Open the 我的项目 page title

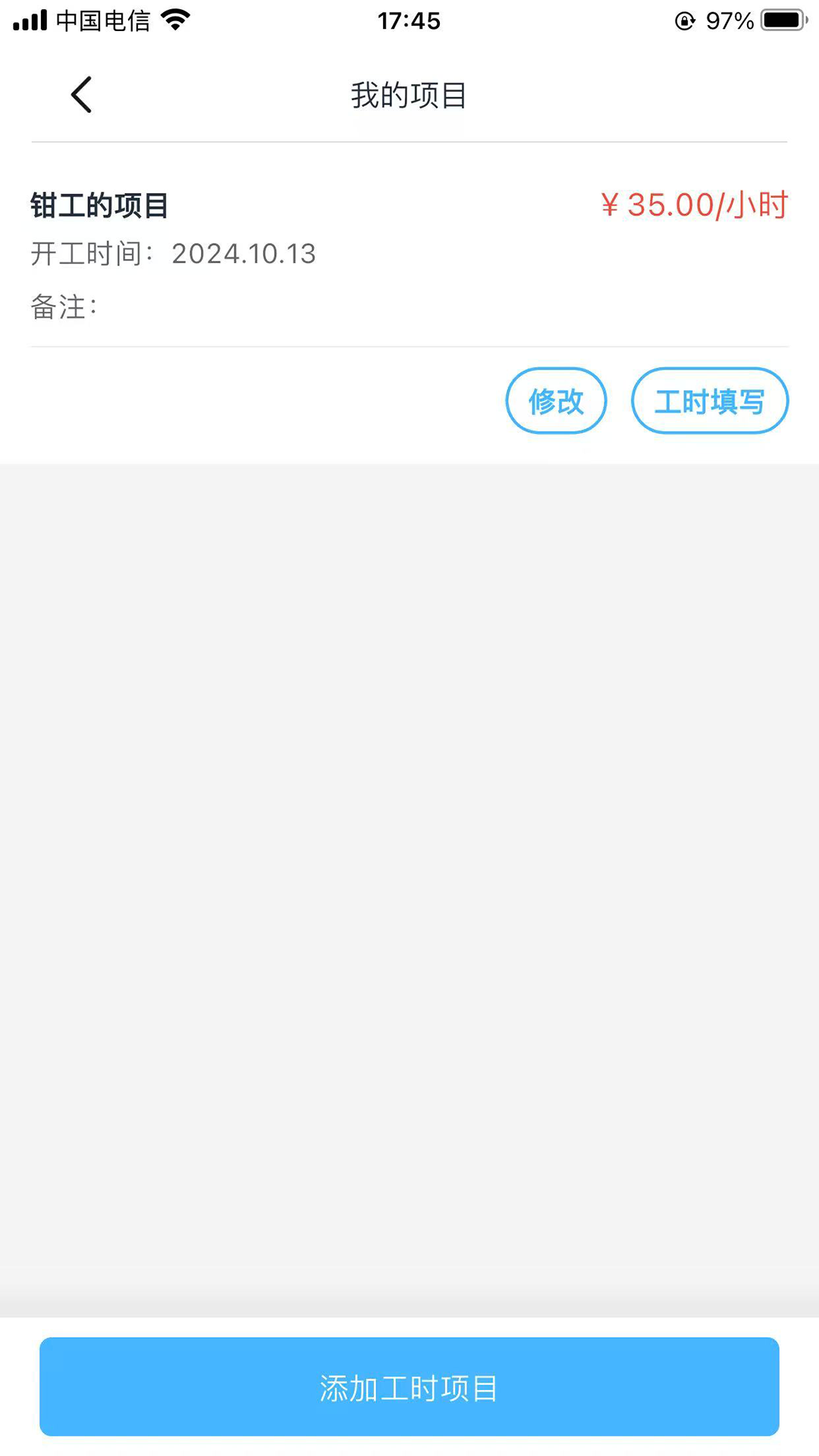pyautogui.click(x=408, y=94)
